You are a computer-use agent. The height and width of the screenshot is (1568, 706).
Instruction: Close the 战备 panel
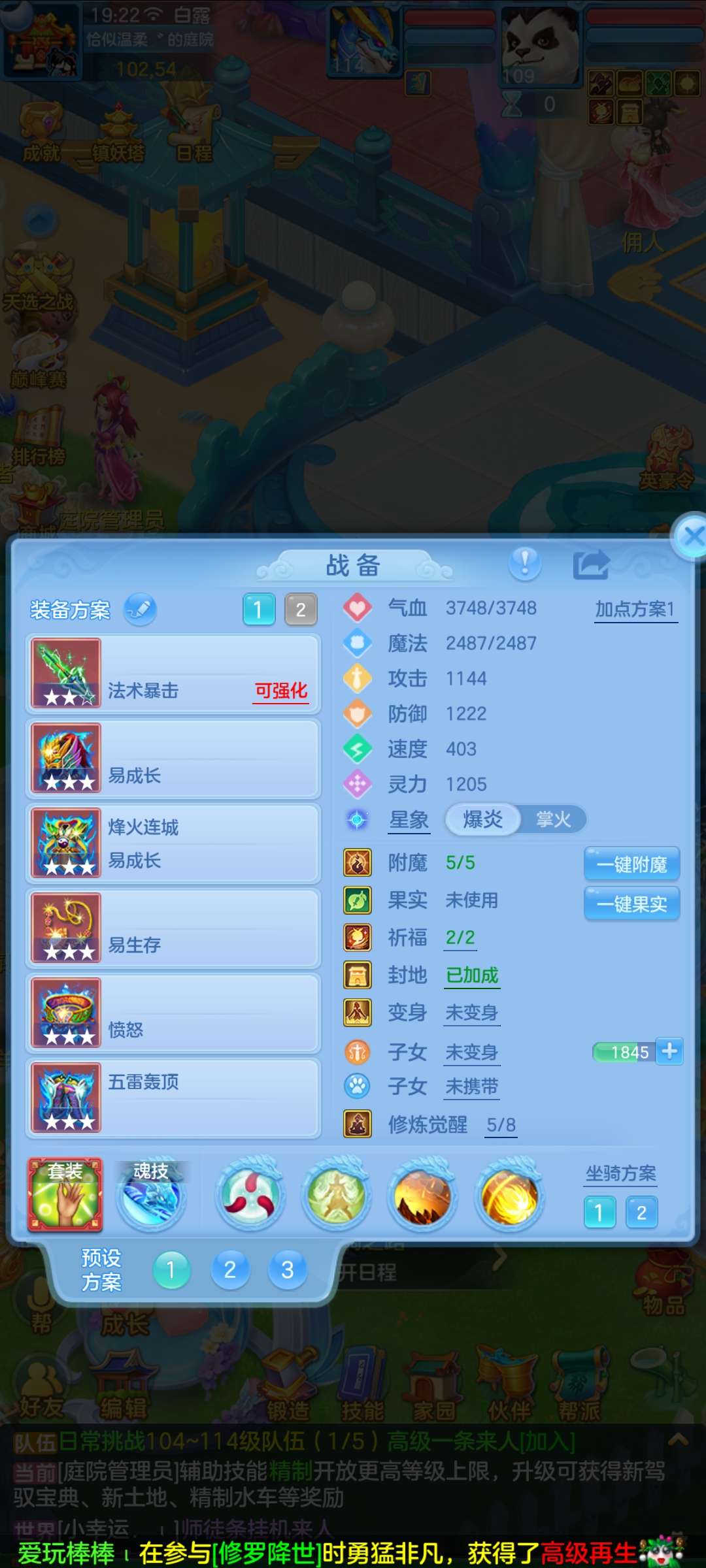[691, 537]
